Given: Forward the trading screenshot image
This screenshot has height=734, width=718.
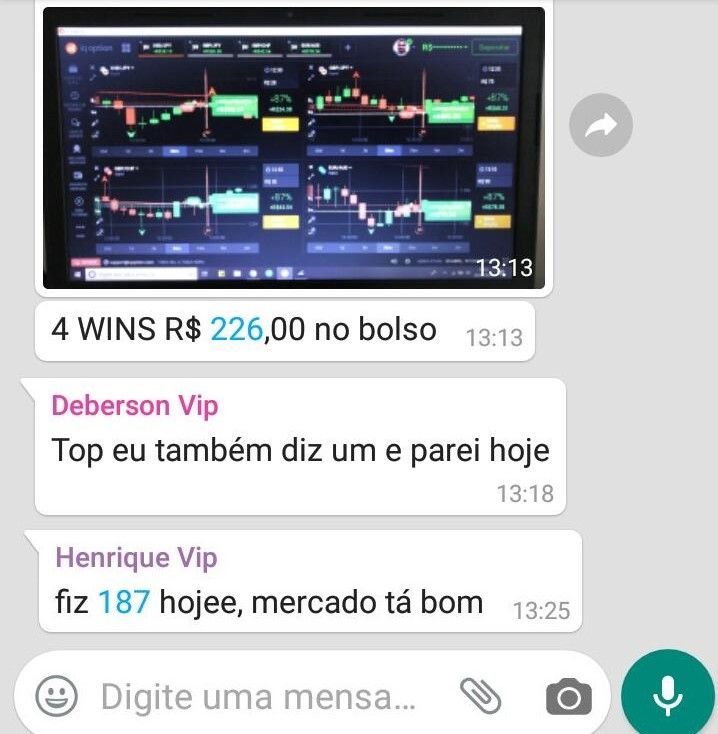Looking at the screenshot, I should pos(601,125).
